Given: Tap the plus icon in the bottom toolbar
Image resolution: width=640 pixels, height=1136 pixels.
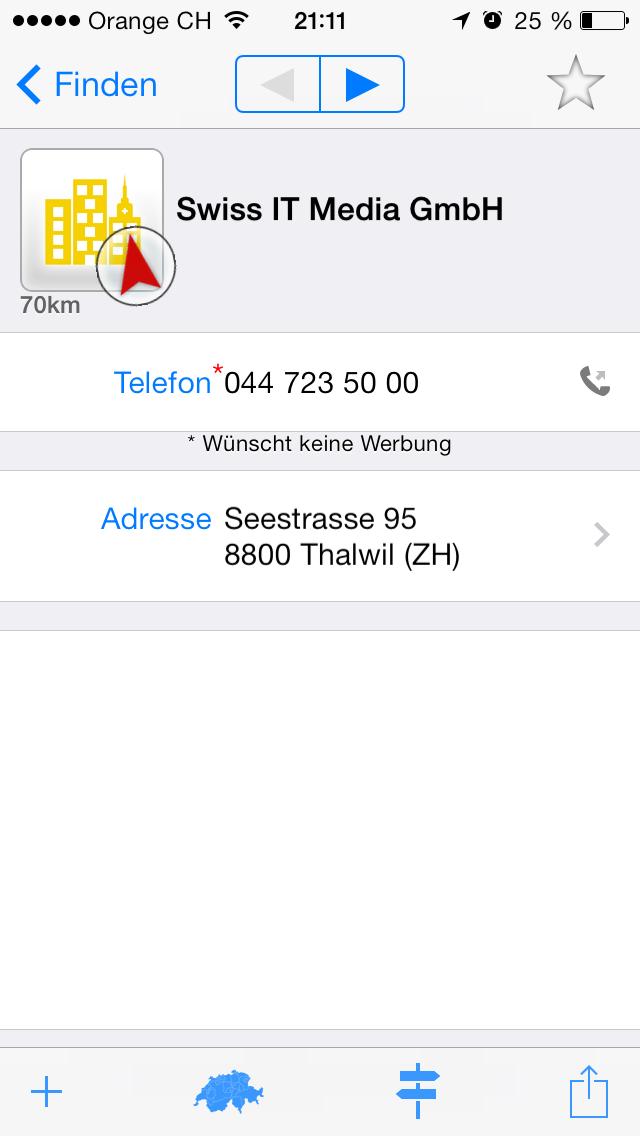Looking at the screenshot, I should tap(46, 1091).
